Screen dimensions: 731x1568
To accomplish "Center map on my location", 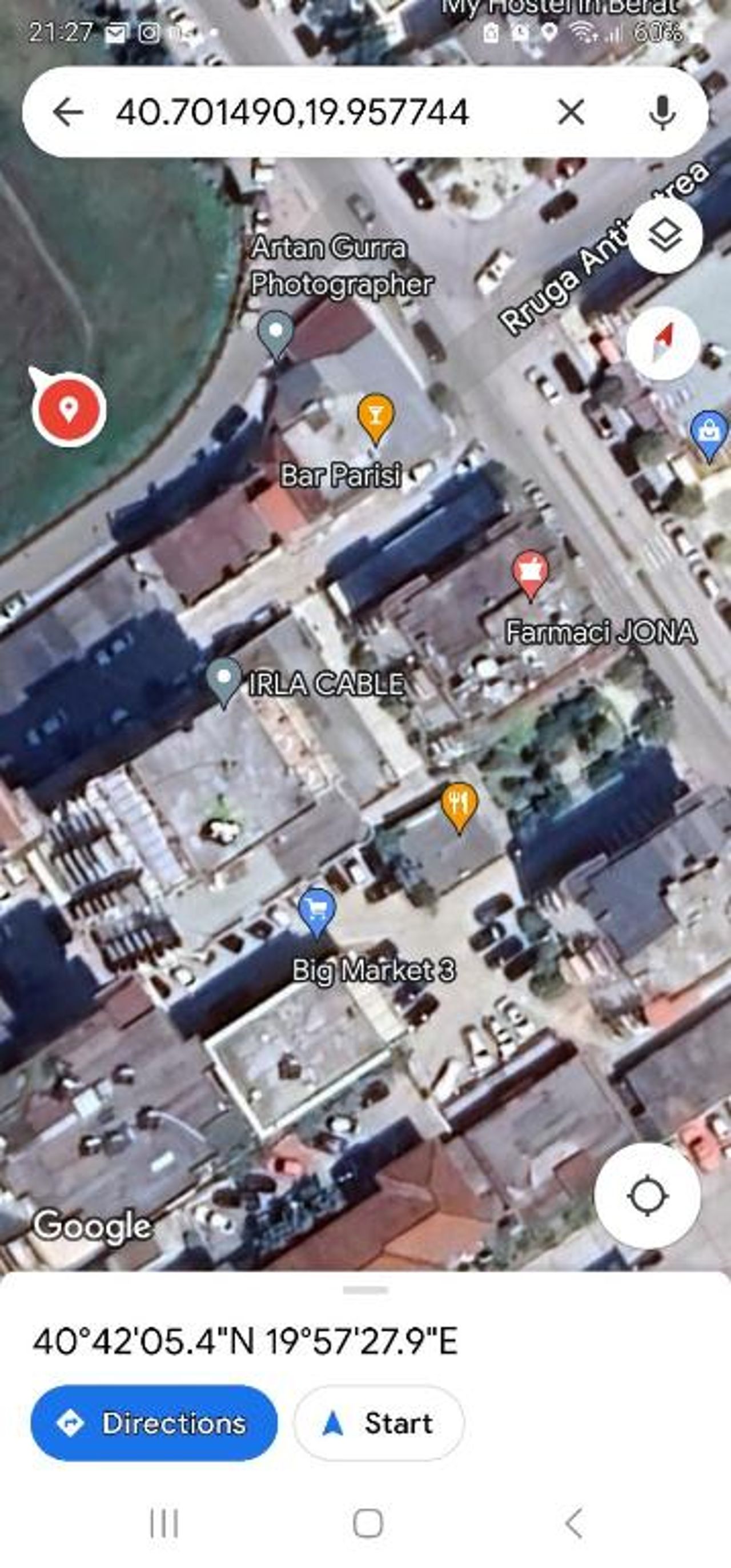I will pyautogui.click(x=647, y=1196).
